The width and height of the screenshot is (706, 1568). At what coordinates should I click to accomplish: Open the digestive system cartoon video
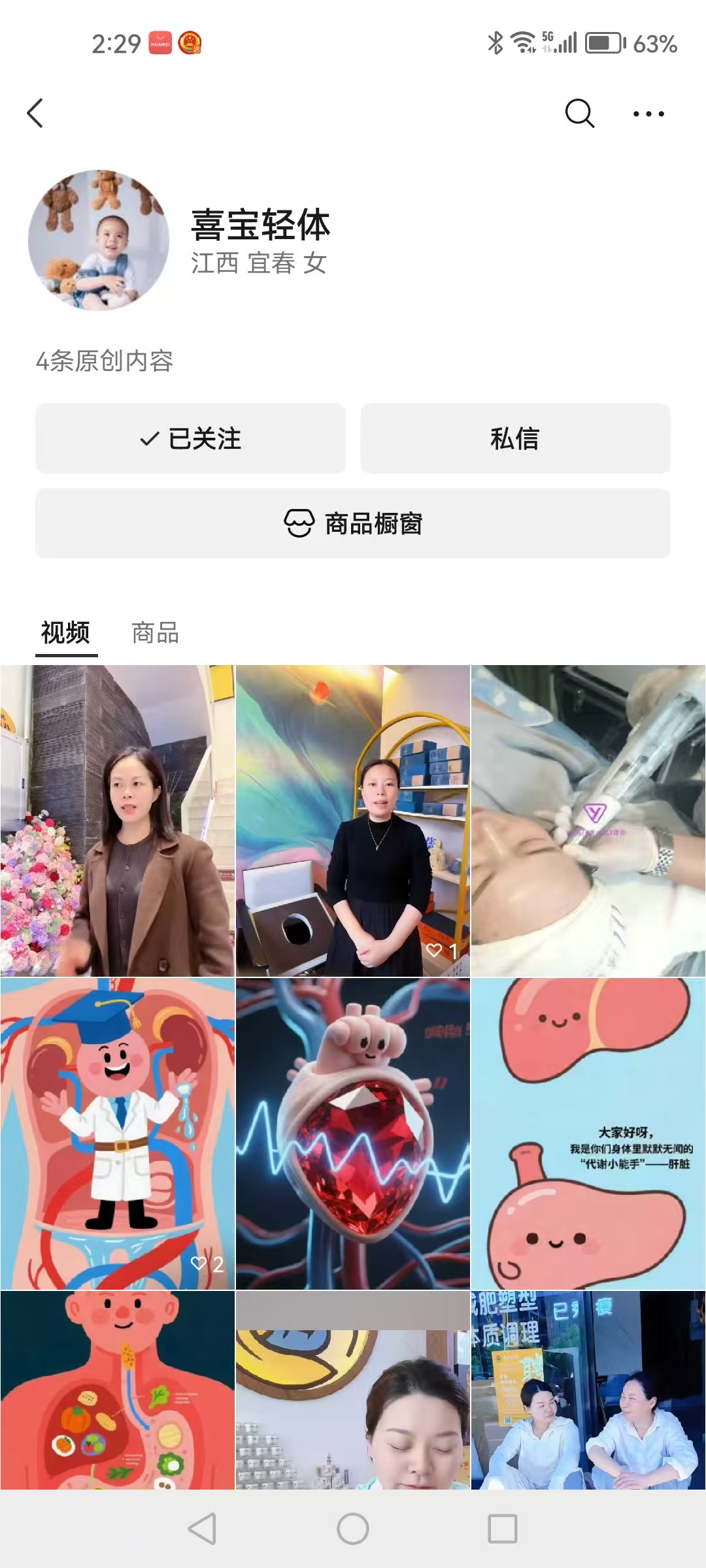tap(118, 1390)
